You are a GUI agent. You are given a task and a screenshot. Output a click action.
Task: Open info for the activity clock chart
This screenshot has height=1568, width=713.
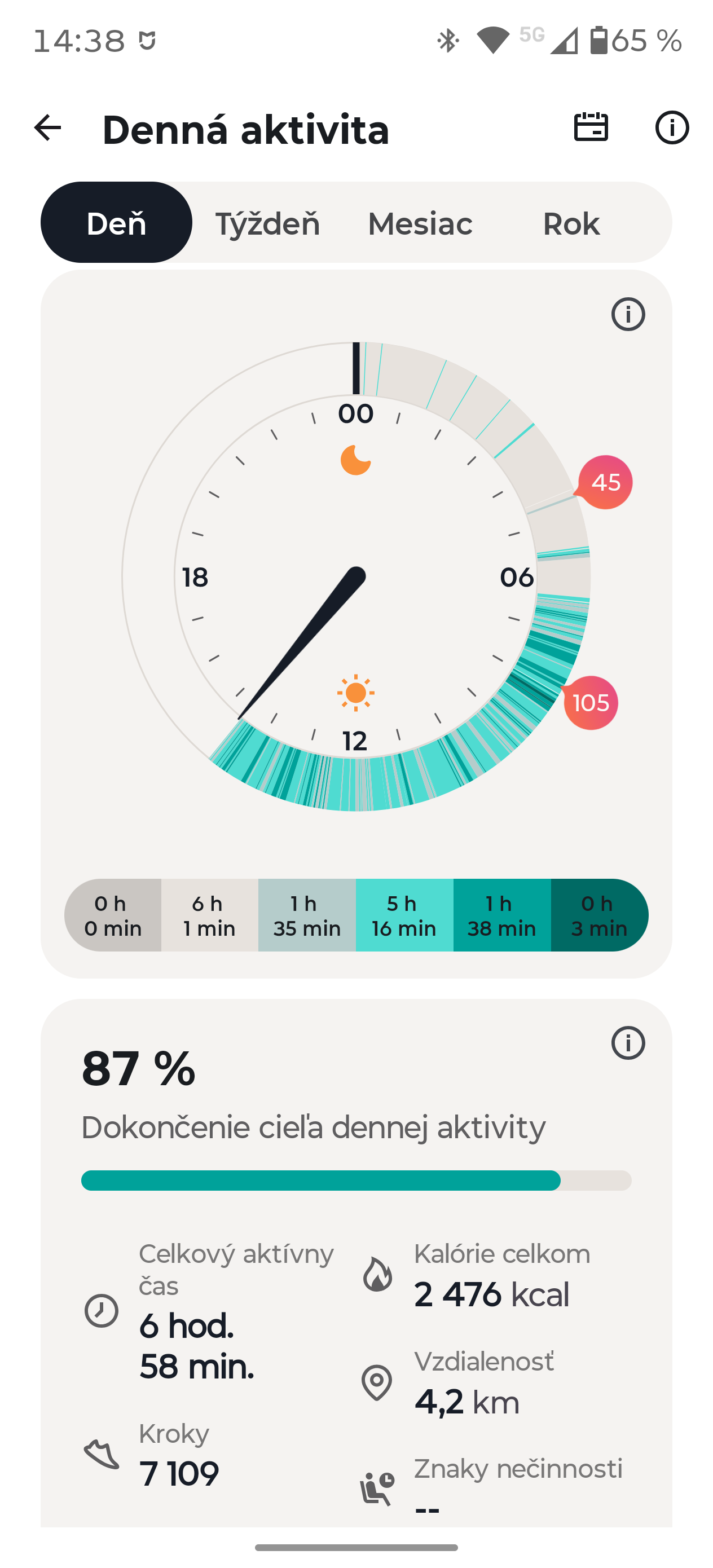tap(628, 314)
